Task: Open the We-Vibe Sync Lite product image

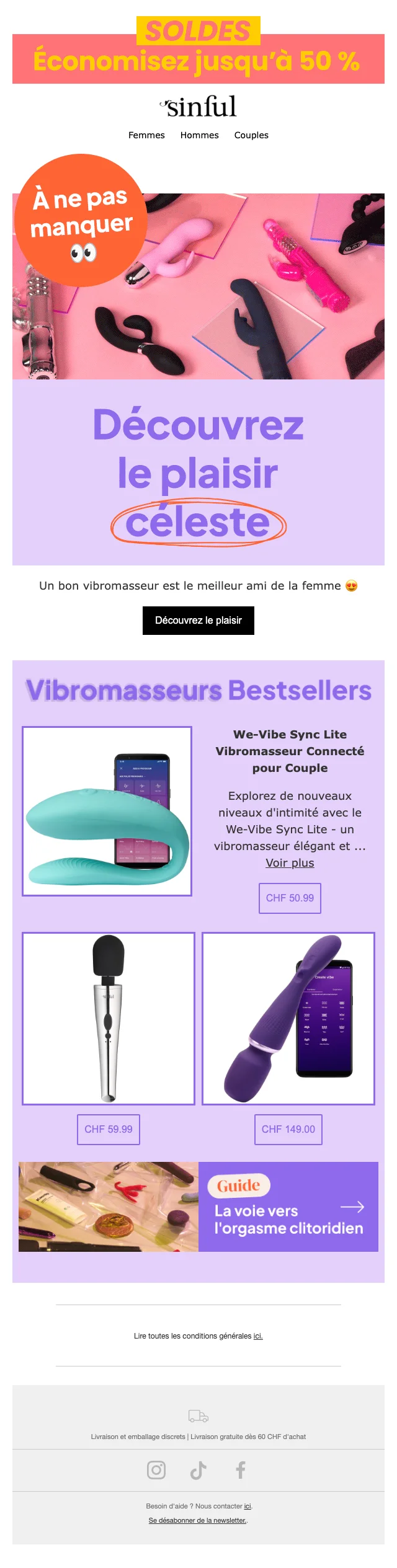Action: tap(107, 810)
